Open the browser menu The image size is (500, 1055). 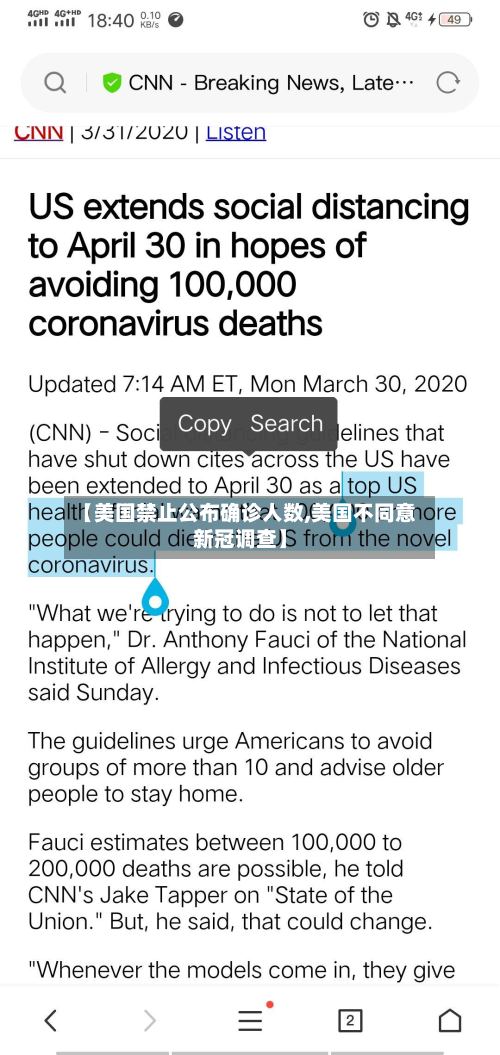tap(250, 1020)
